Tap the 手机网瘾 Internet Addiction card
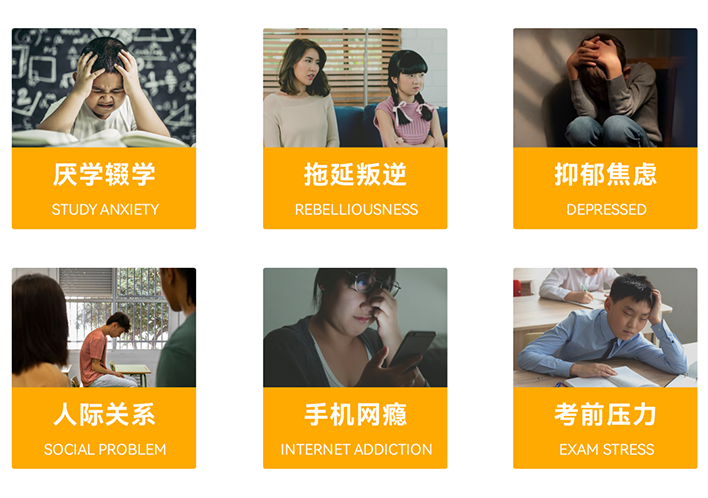The image size is (708, 498). [x=355, y=370]
